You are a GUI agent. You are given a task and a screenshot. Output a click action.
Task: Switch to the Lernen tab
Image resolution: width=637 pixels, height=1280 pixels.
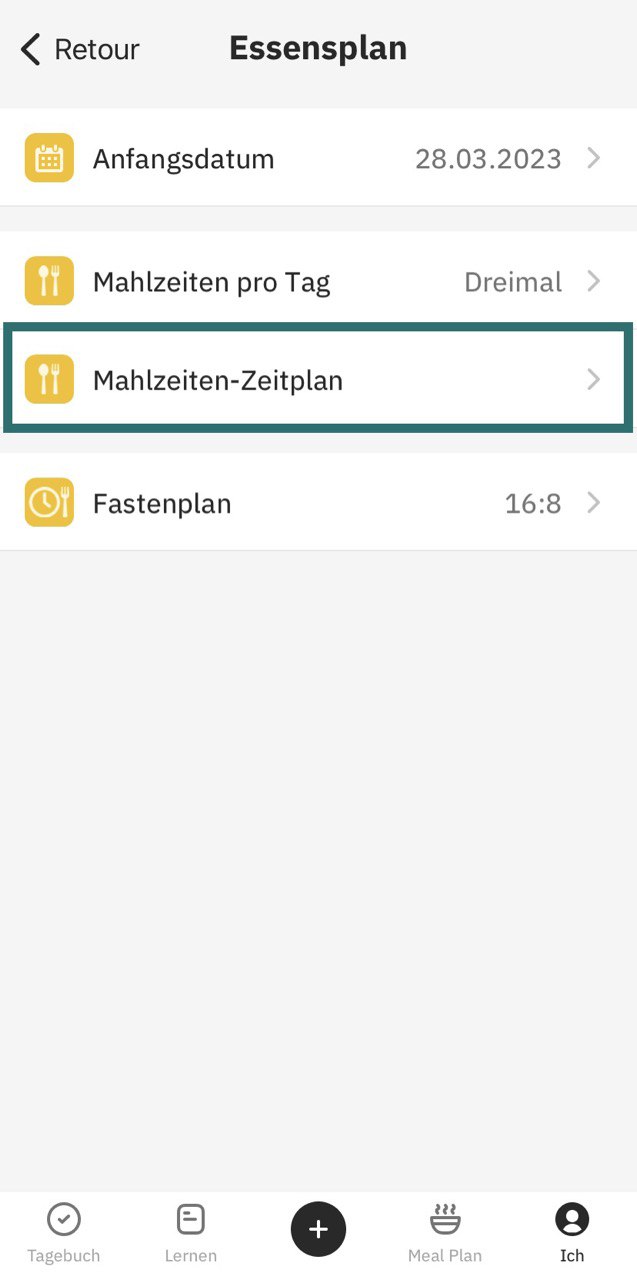tap(190, 1232)
